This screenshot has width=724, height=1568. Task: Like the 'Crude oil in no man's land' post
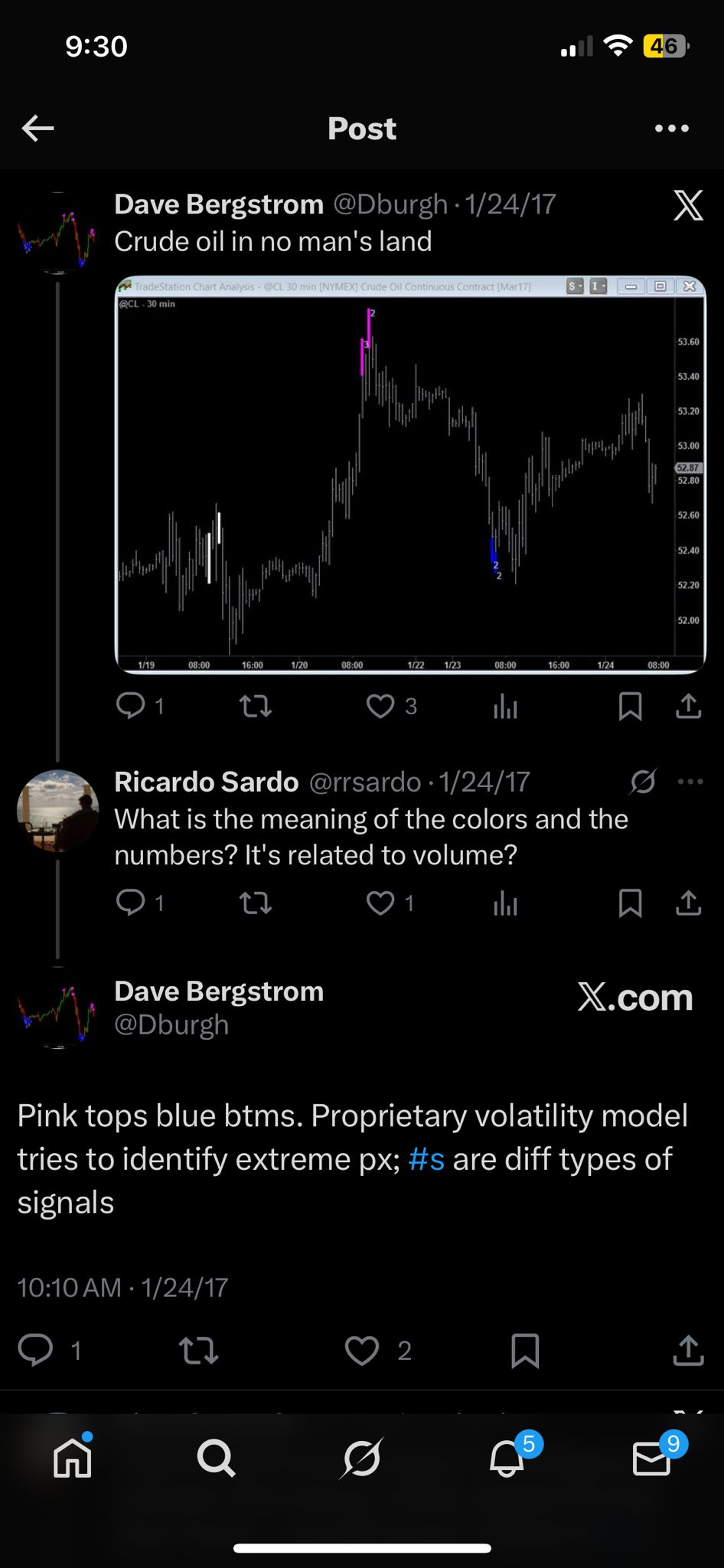coord(380,705)
